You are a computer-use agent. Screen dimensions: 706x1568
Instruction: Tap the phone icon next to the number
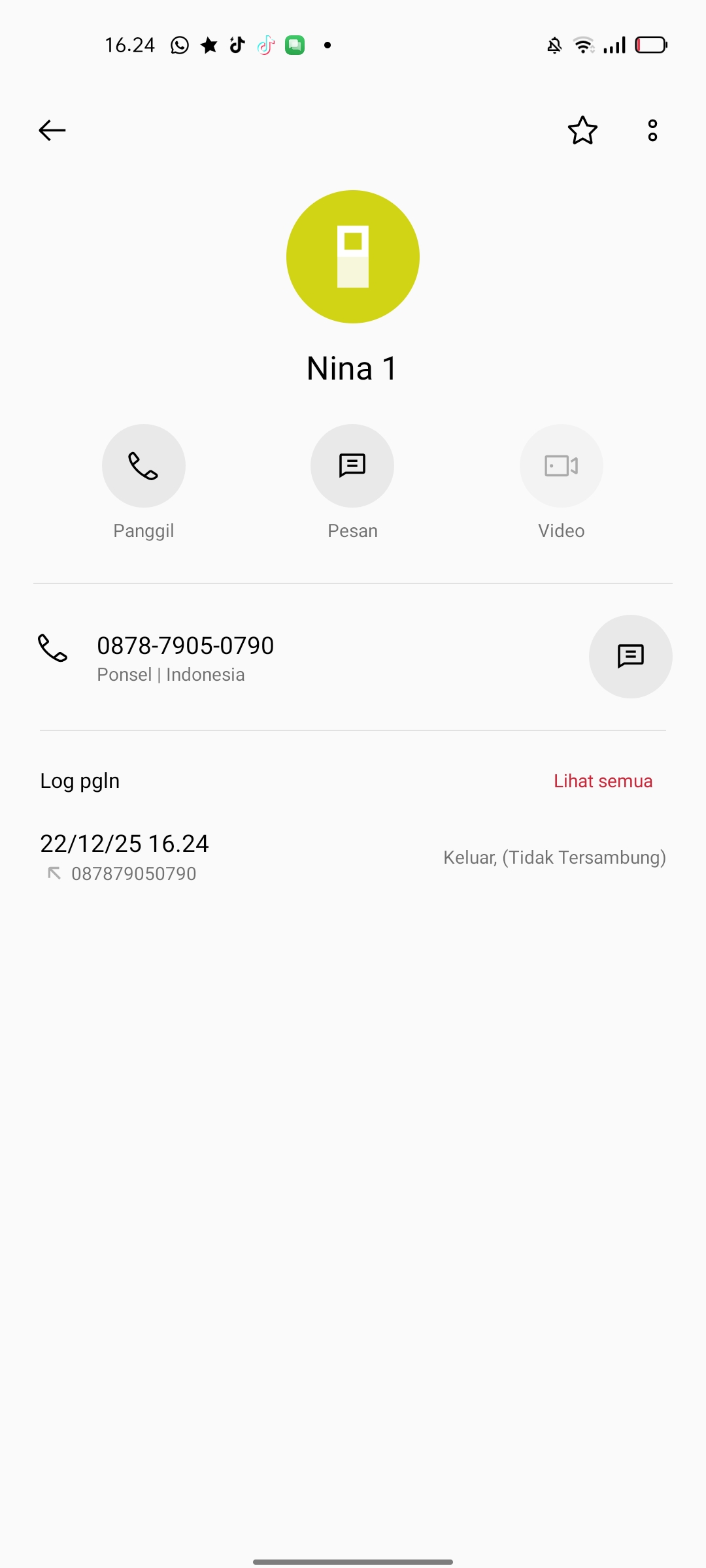pos(52,649)
